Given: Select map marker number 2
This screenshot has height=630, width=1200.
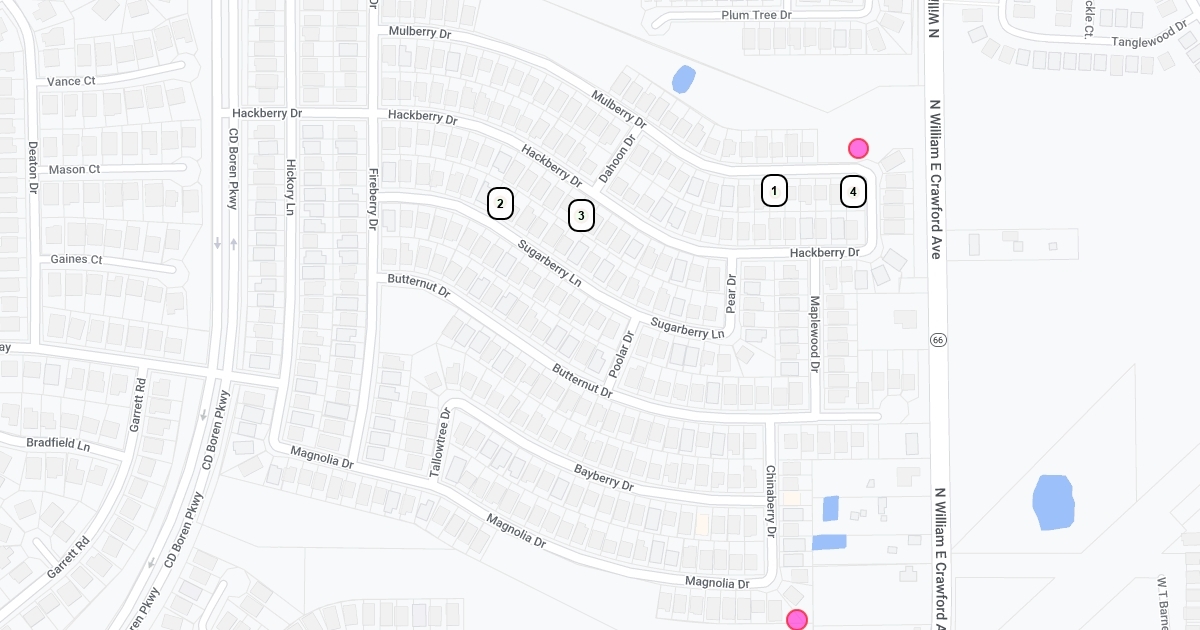Looking at the screenshot, I should [501, 204].
